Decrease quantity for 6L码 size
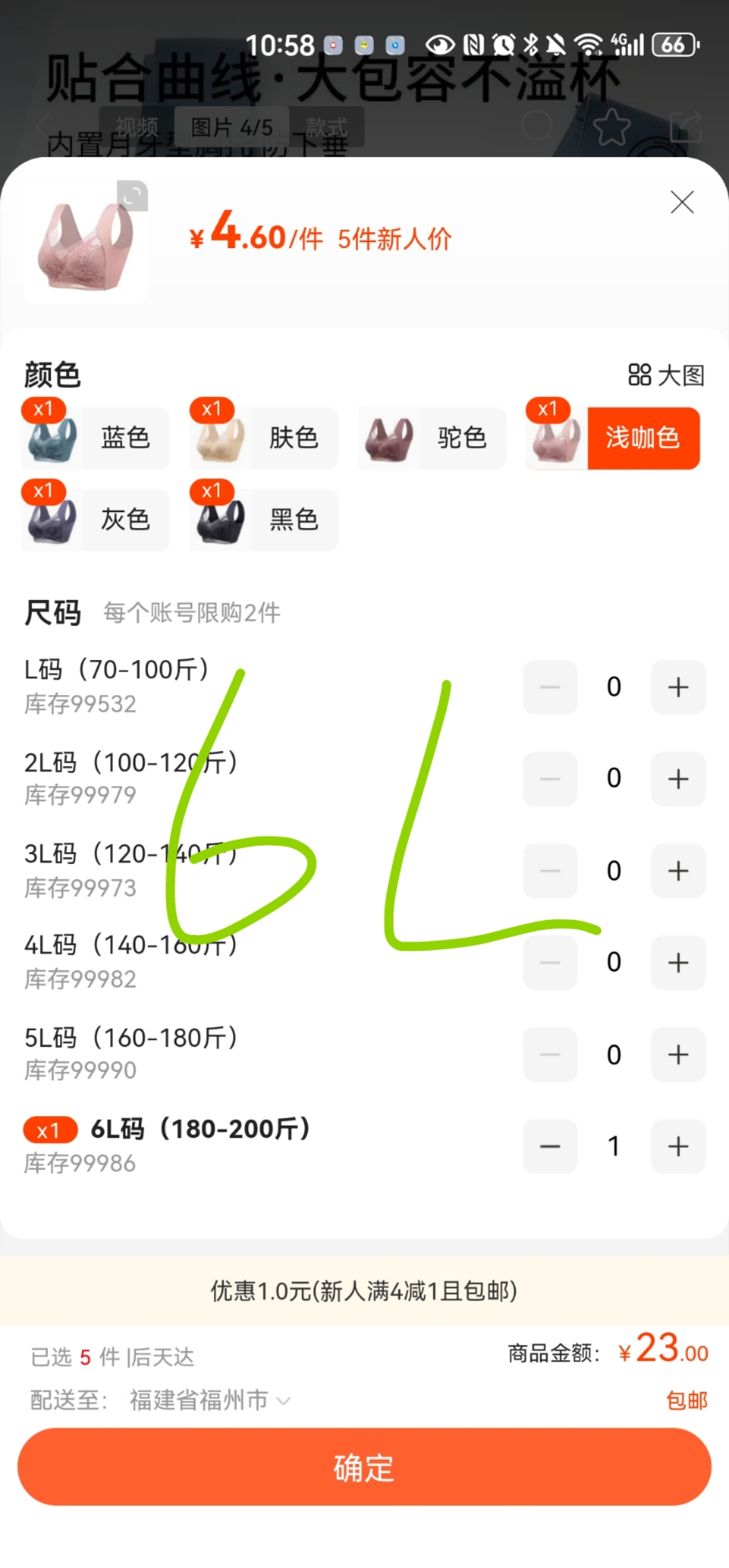The height and width of the screenshot is (1568, 729). (550, 1146)
